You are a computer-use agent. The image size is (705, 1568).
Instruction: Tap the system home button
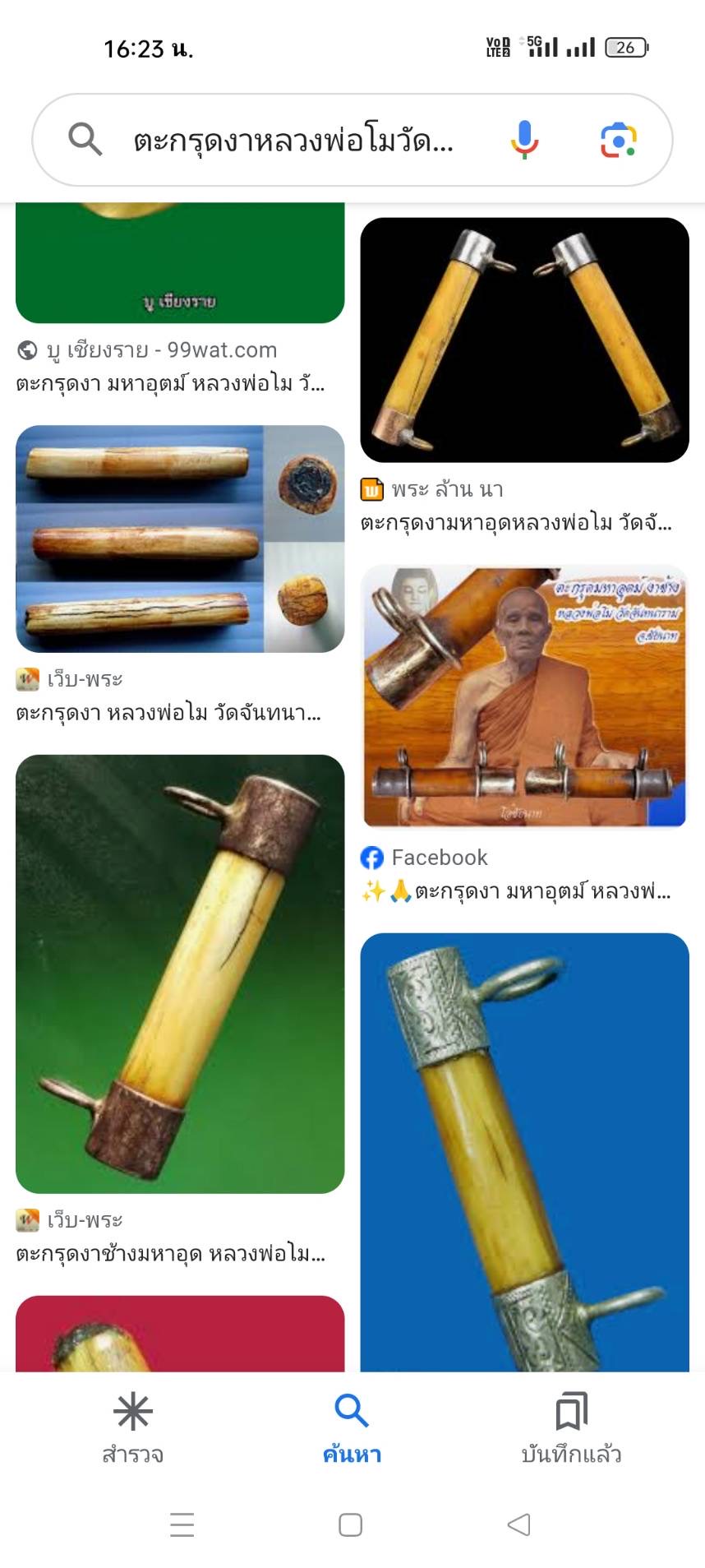351,1525
